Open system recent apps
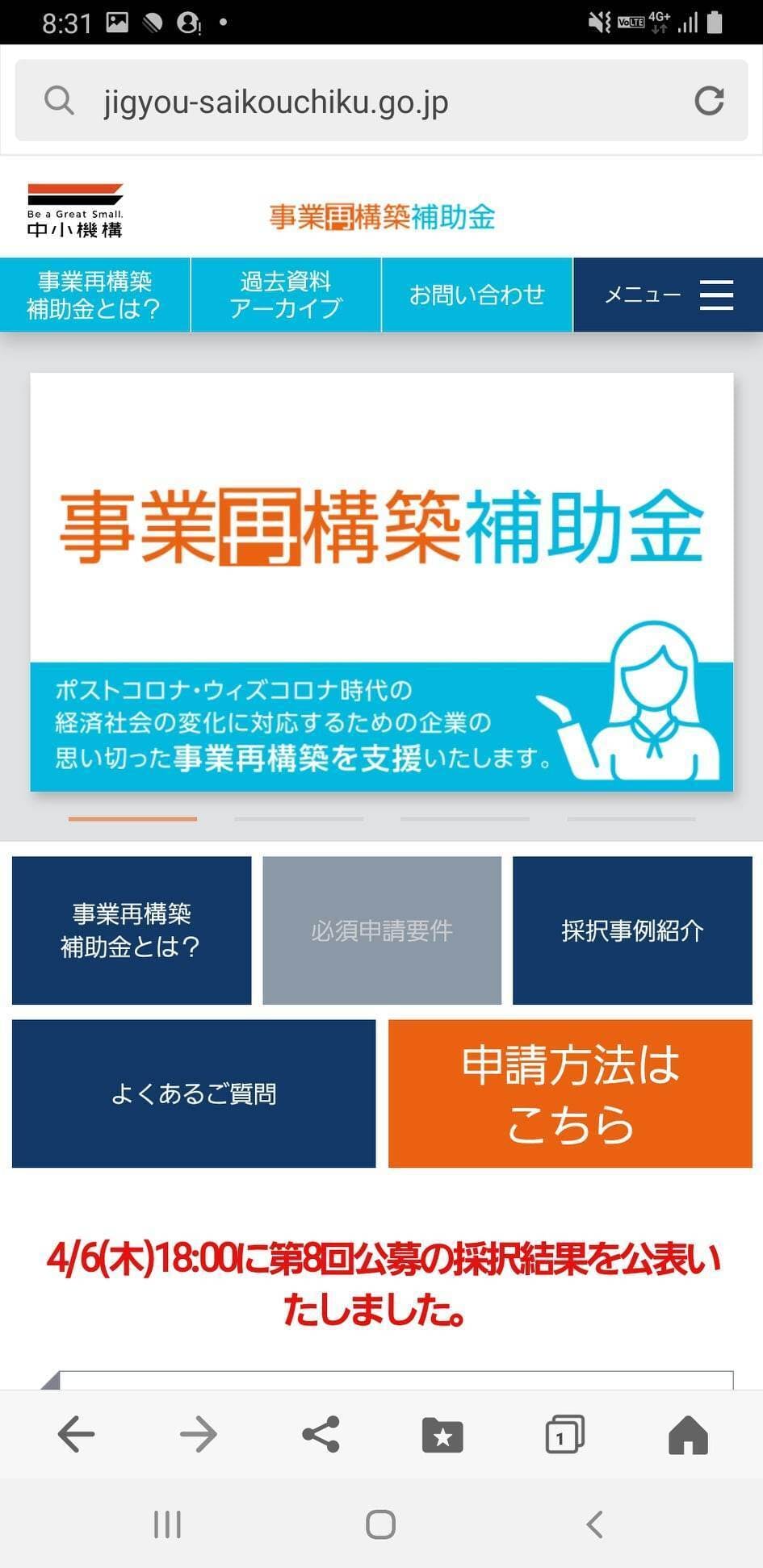The image size is (763, 1568). [167, 1524]
